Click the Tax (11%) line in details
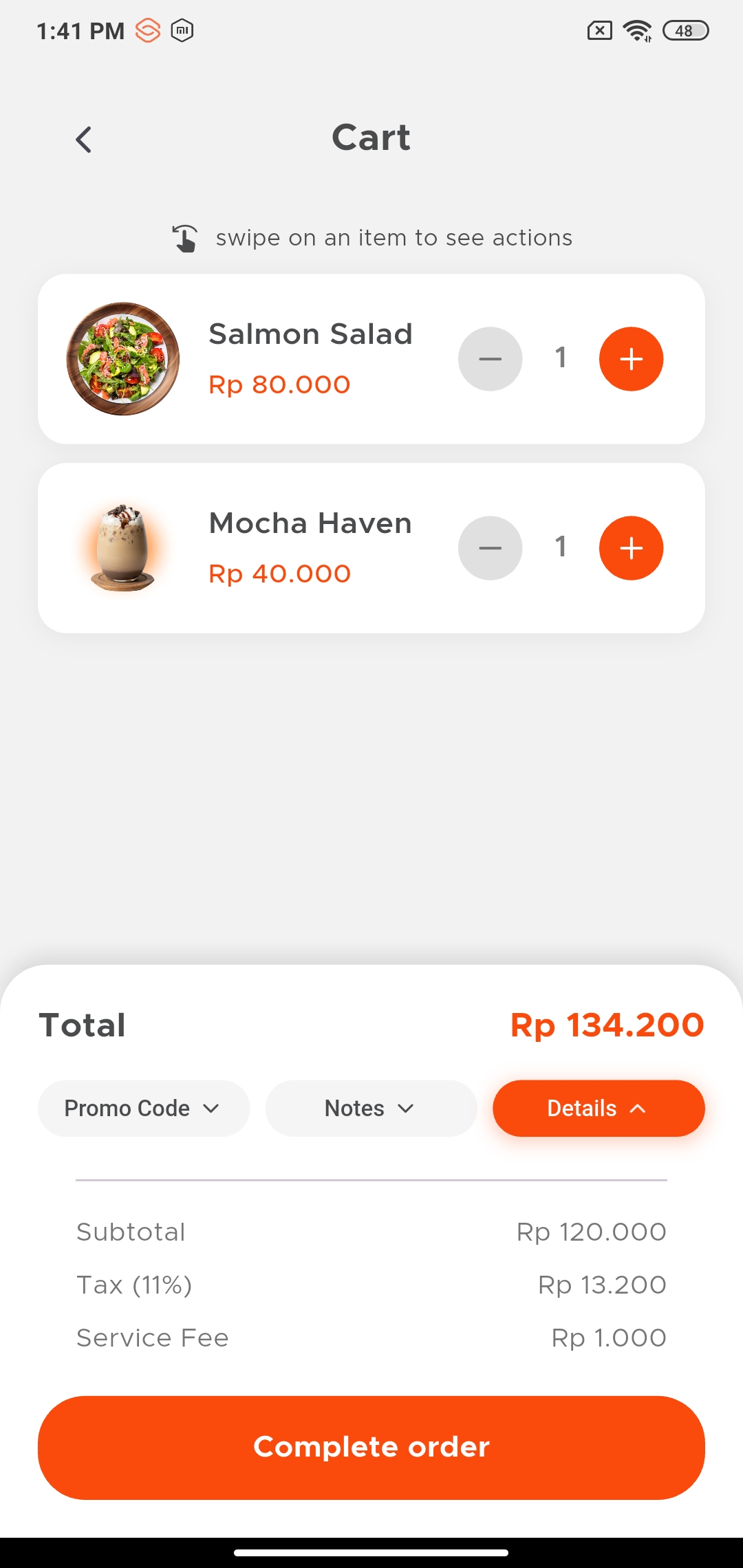This screenshot has height=1568, width=743. pyautogui.click(x=134, y=1284)
